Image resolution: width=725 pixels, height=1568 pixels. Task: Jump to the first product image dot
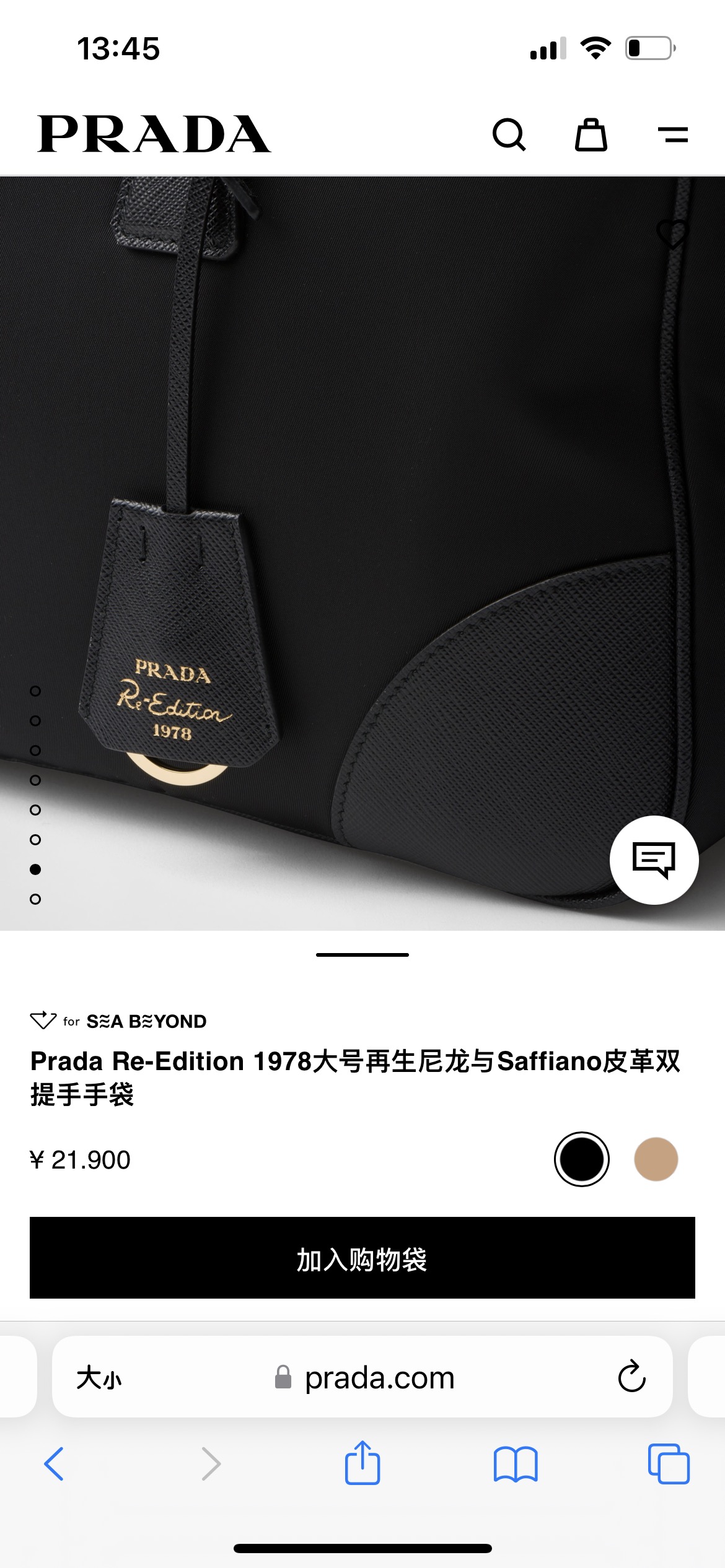[35, 691]
